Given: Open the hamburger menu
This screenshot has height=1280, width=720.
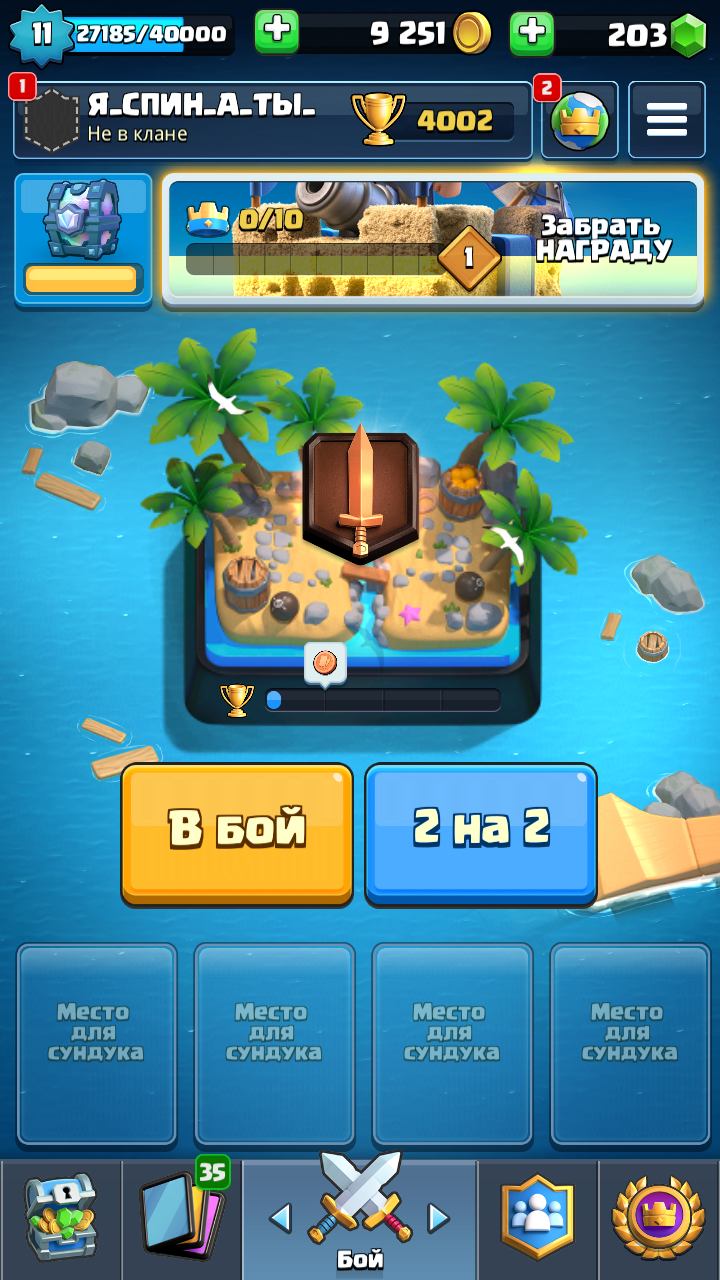Looking at the screenshot, I should pyautogui.click(x=666, y=120).
